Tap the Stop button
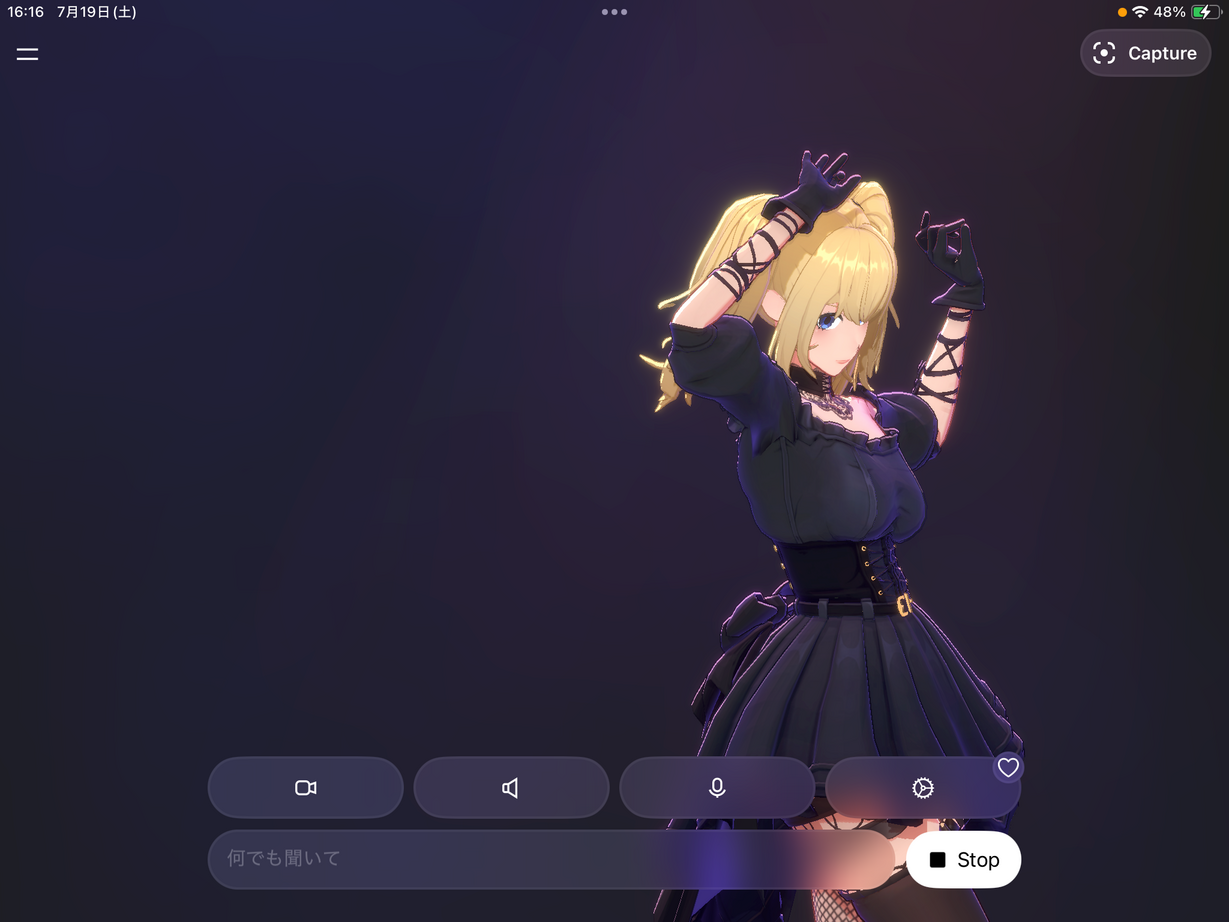Viewport: 1229px width, 922px height. click(963, 860)
